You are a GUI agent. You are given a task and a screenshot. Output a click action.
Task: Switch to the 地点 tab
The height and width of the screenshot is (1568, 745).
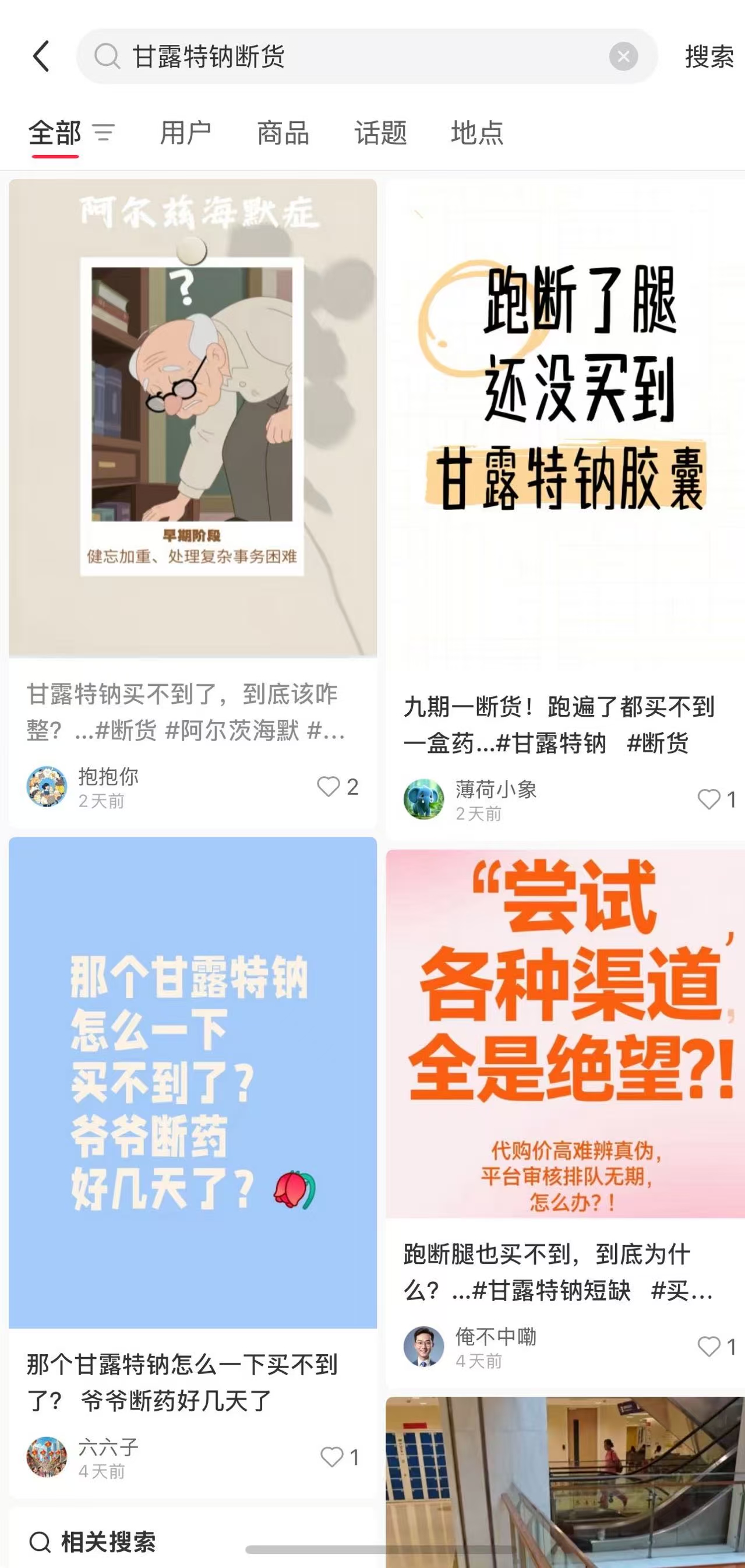coord(477,133)
